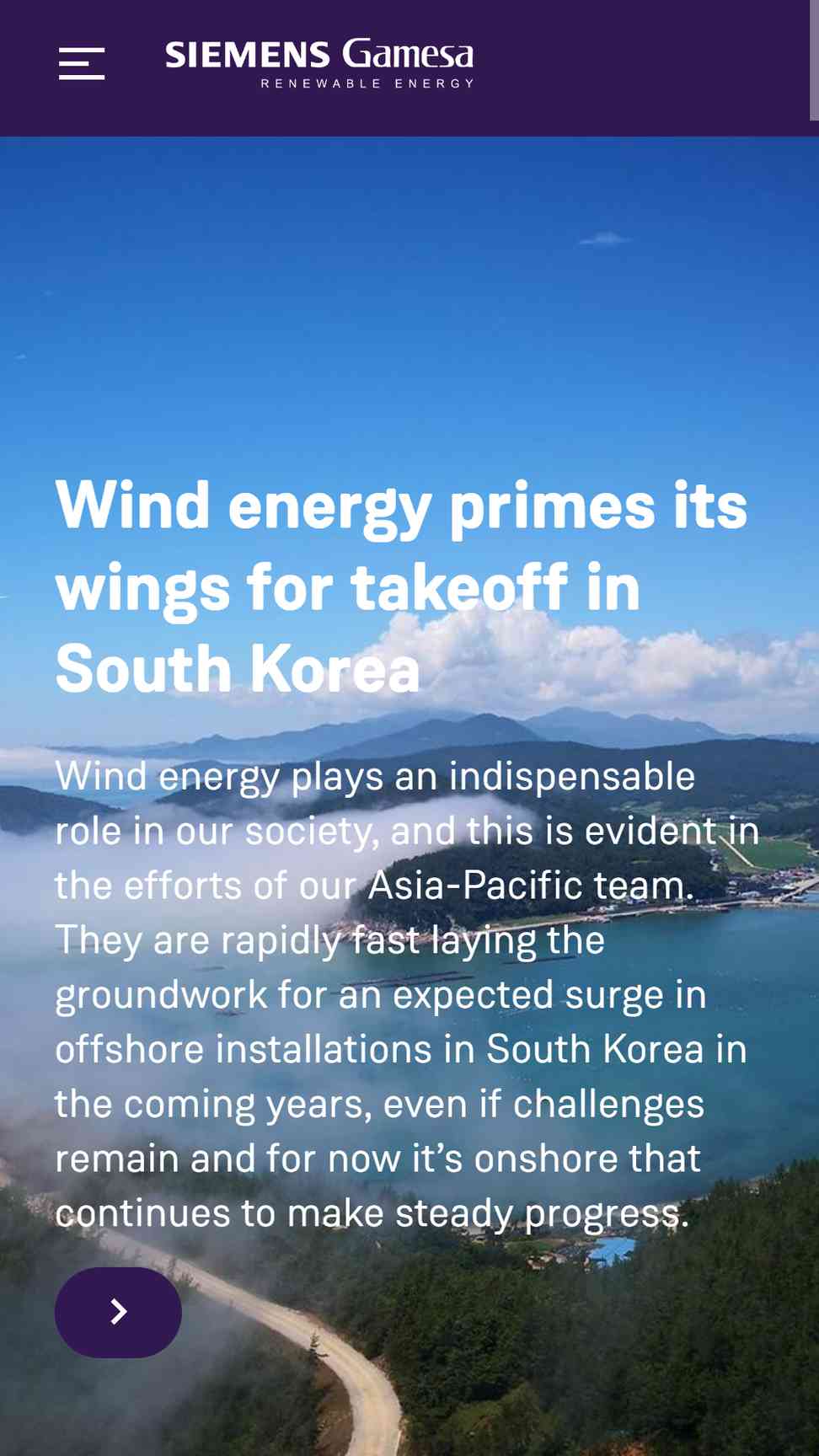Tap the Siemens Gamesa logo to go to the homepage
Image resolution: width=819 pixels, height=1456 pixels.
(x=319, y=63)
